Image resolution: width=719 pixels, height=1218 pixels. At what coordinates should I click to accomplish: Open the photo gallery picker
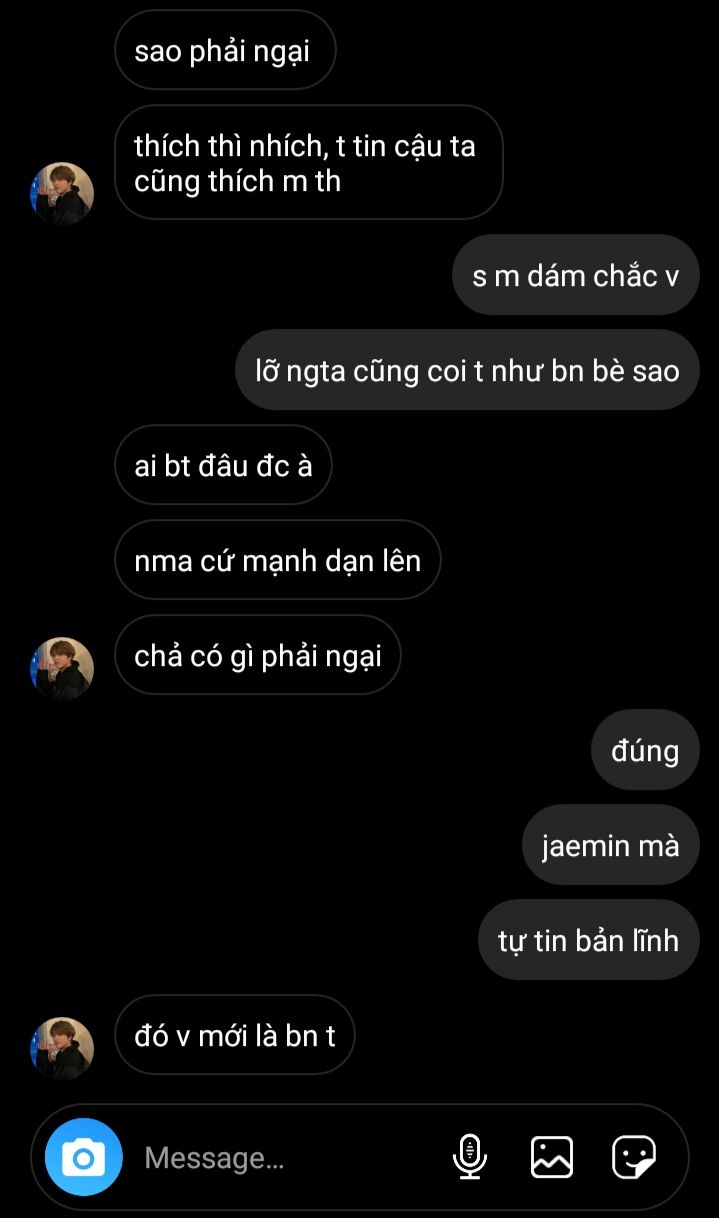552,1157
